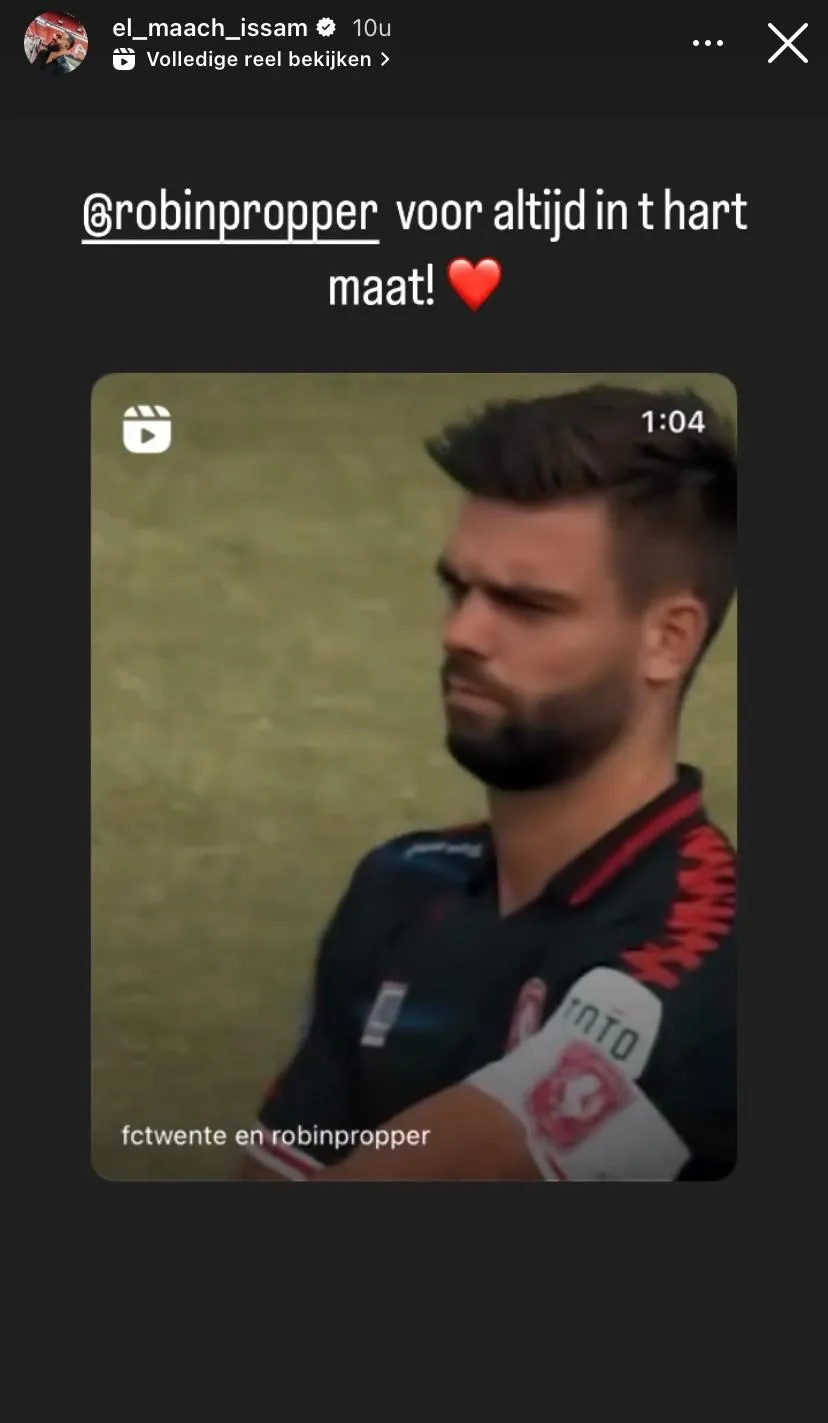Image resolution: width=828 pixels, height=1423 pixels.
Task: Click the embedded reel thumbnail to play it
Action: point(414,775)
